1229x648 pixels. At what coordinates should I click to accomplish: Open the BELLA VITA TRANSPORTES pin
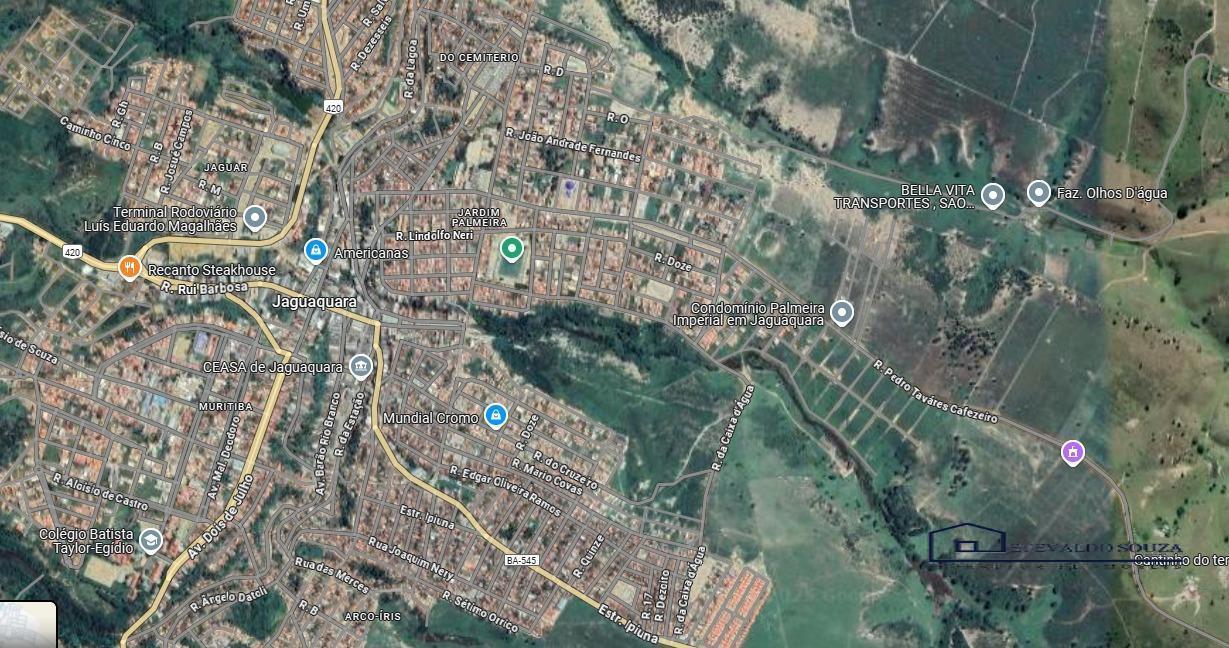click(x=992, y=195)
